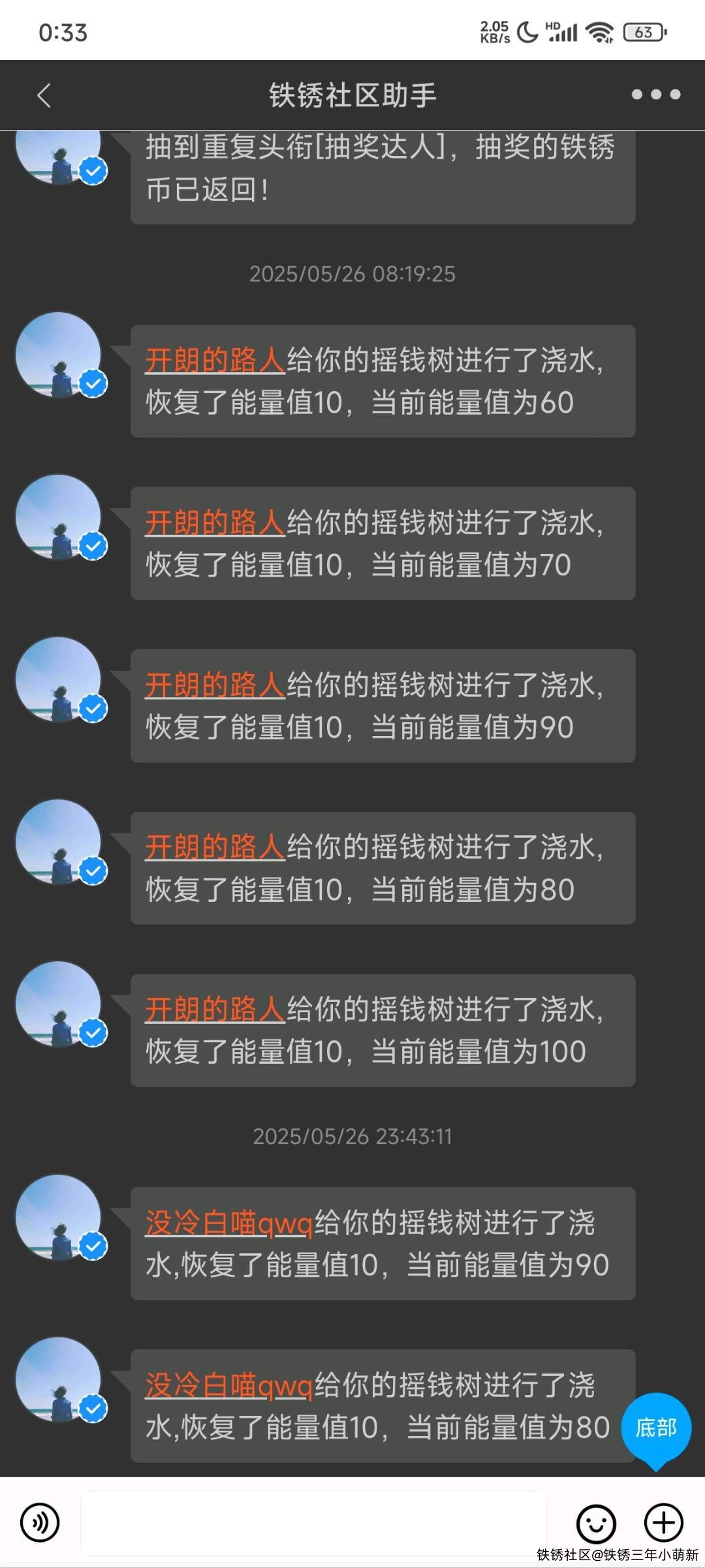
Task: Open the plus attachment menu
Action: tap(663, 1523)
